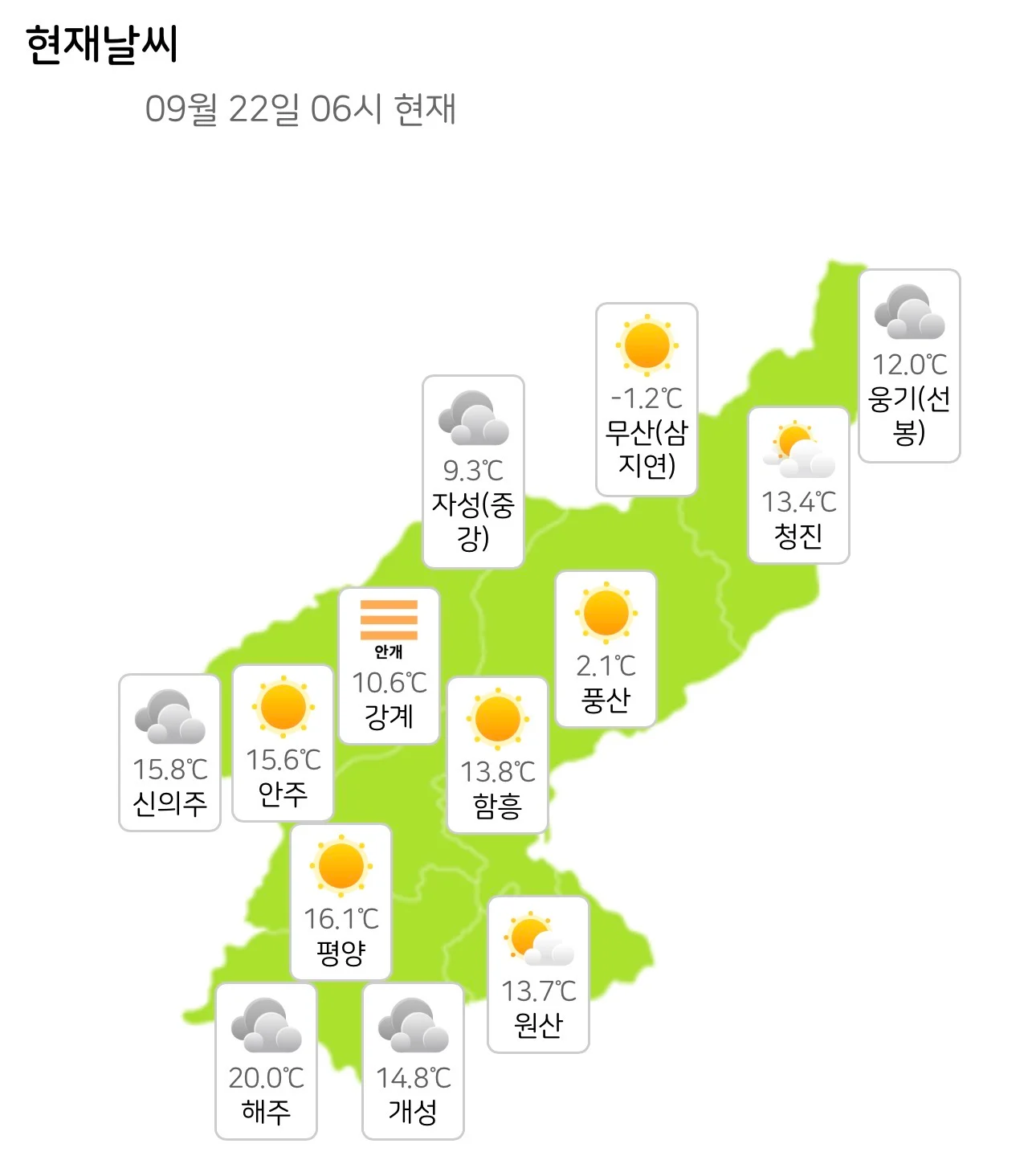The image size is (1036, 1160).
Task: Open the 개성 weather card
Action: pos(413,1060)
